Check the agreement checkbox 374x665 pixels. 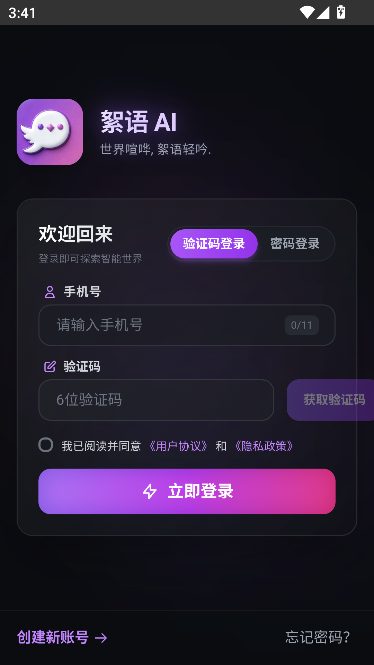(46, 445)
